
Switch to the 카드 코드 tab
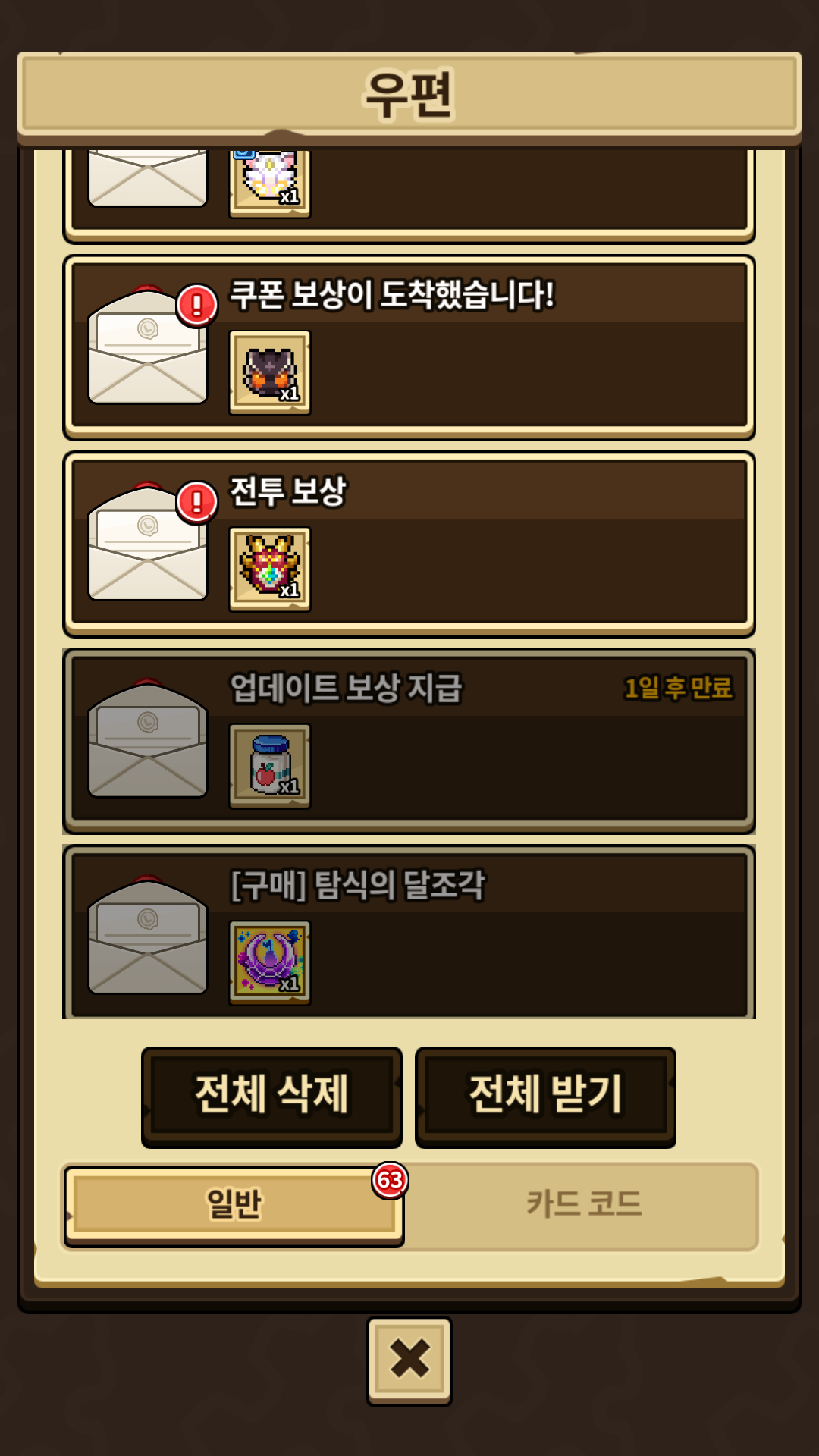(584, 1204)
